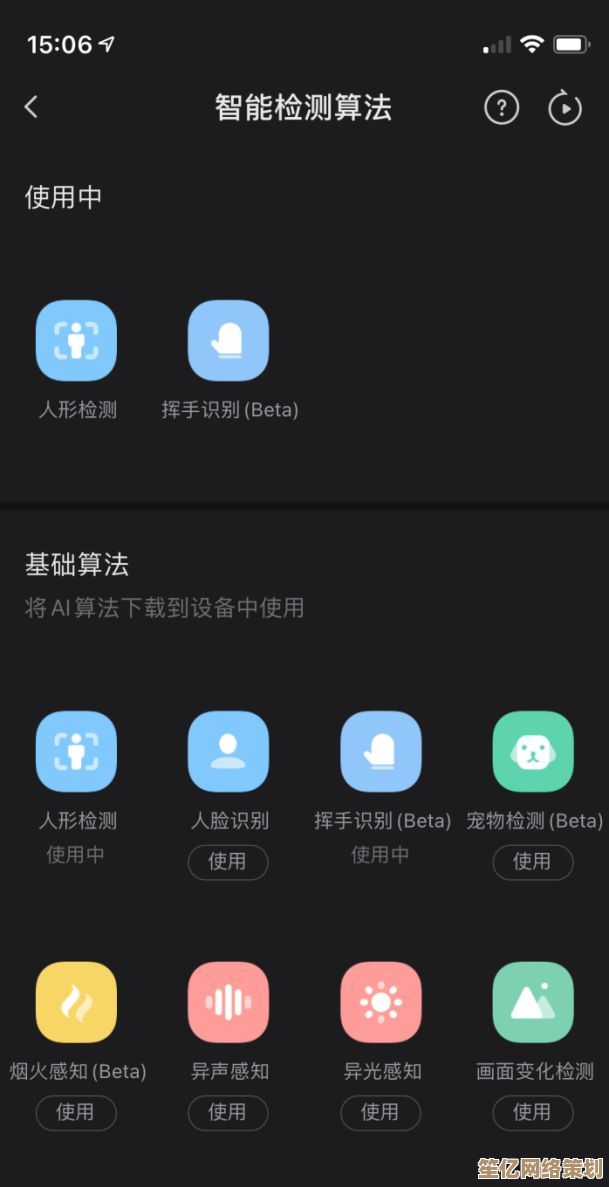Open 画面变化检测 algorithm icon
Viewport: 609px width, 1187px height.
coord(533,1002)
